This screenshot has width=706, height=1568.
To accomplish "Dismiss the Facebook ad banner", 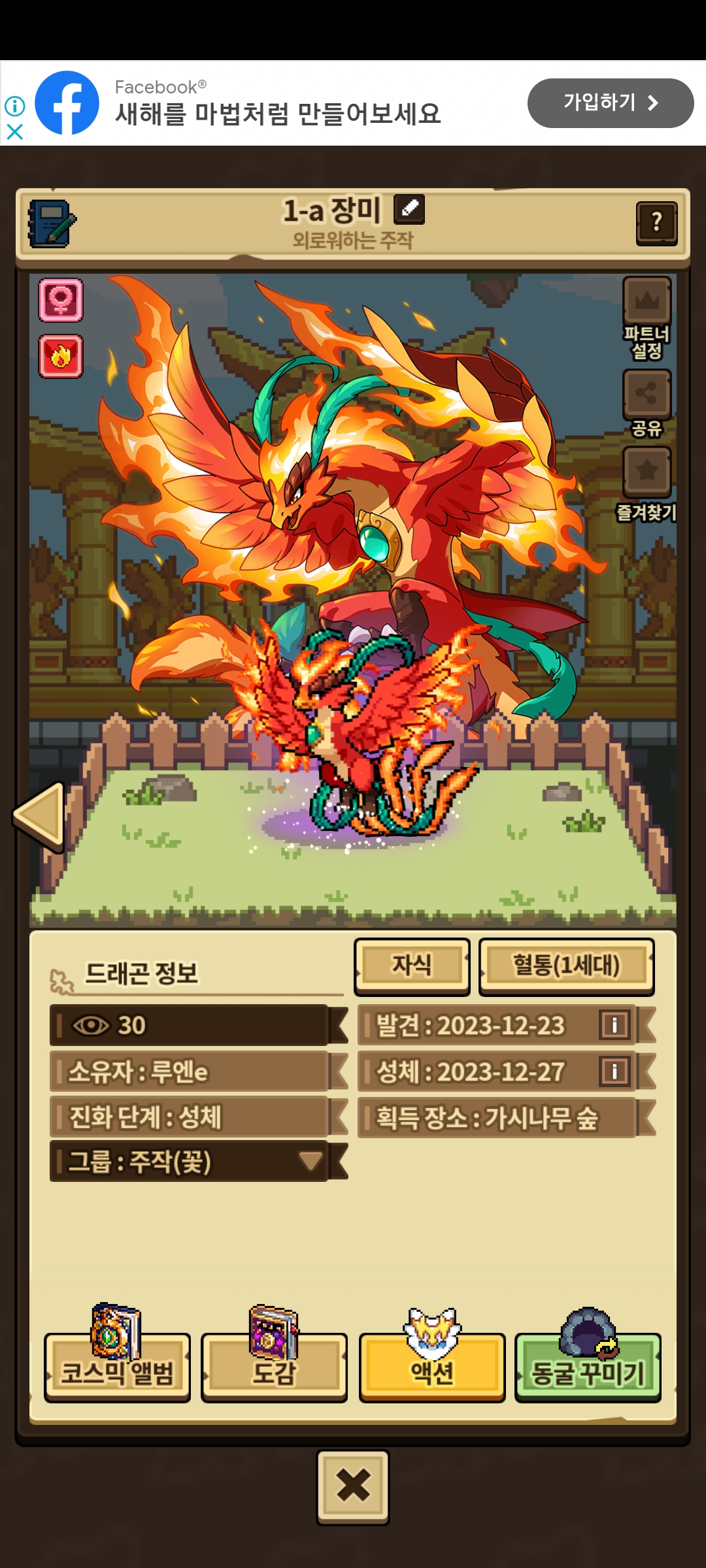I will [14, 132].
